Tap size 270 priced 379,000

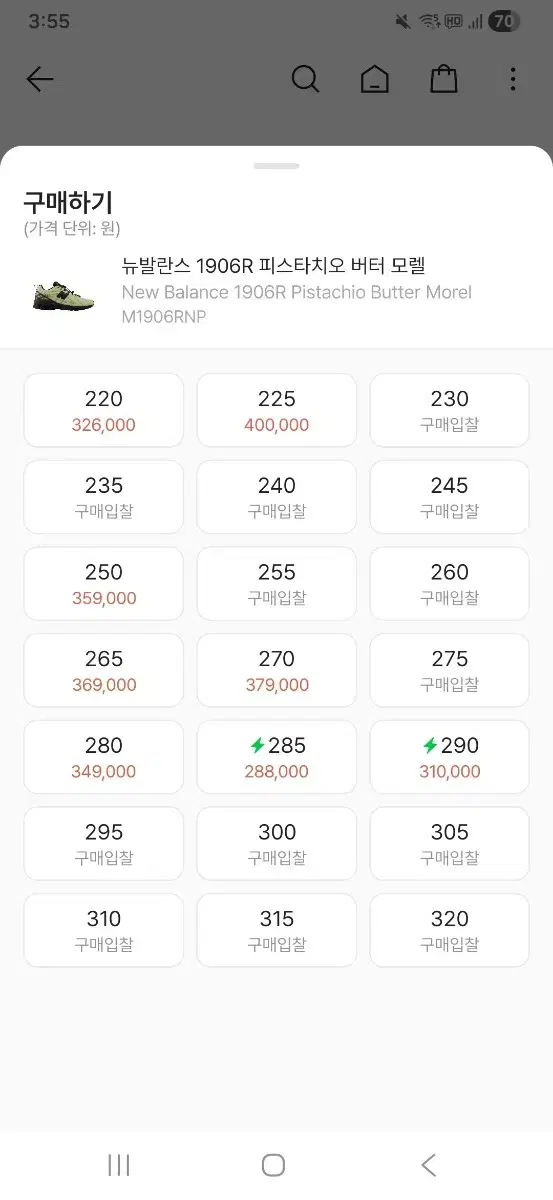(x=277, y=670)
